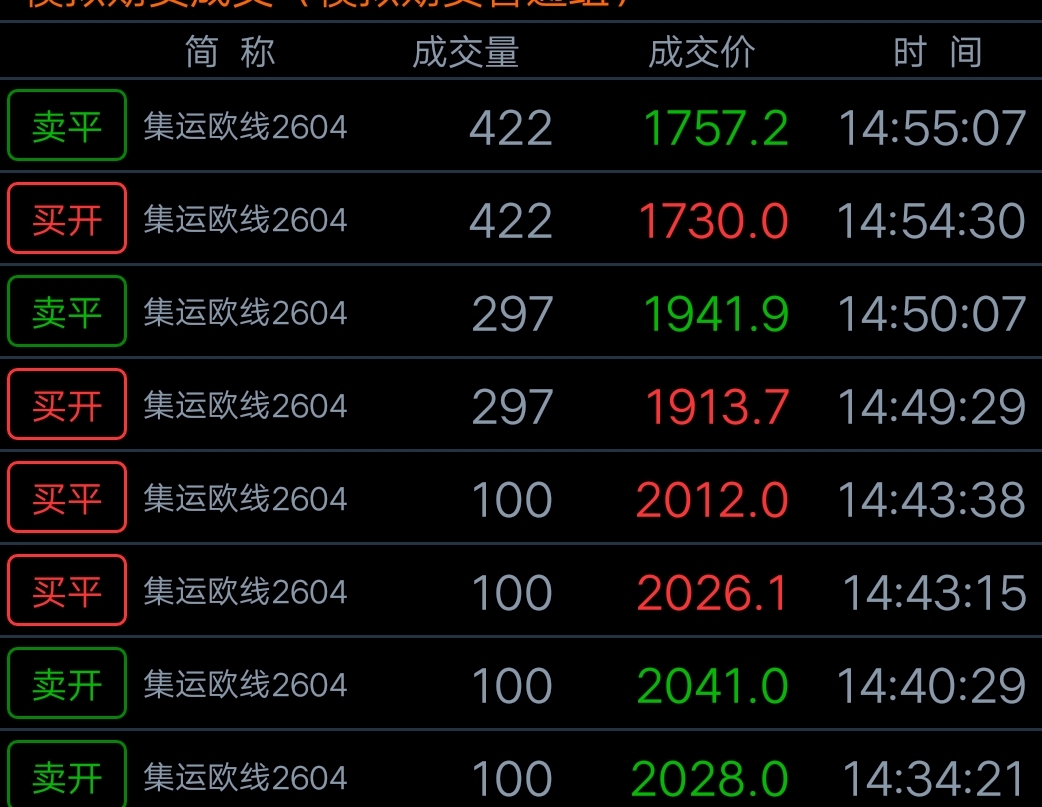Select the 14:54:30 trade row at 1730.0
The width and height of the screenshot is (1042, 807).
520,220
